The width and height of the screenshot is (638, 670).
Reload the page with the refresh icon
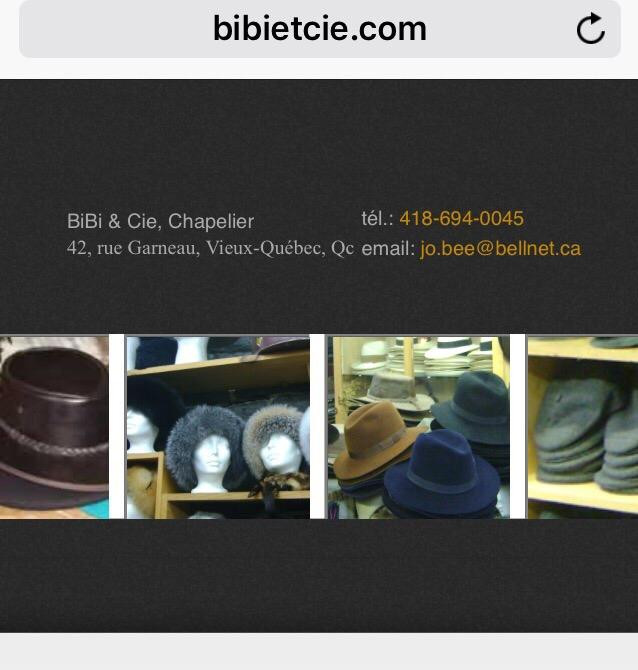click(x=590, y=29)
